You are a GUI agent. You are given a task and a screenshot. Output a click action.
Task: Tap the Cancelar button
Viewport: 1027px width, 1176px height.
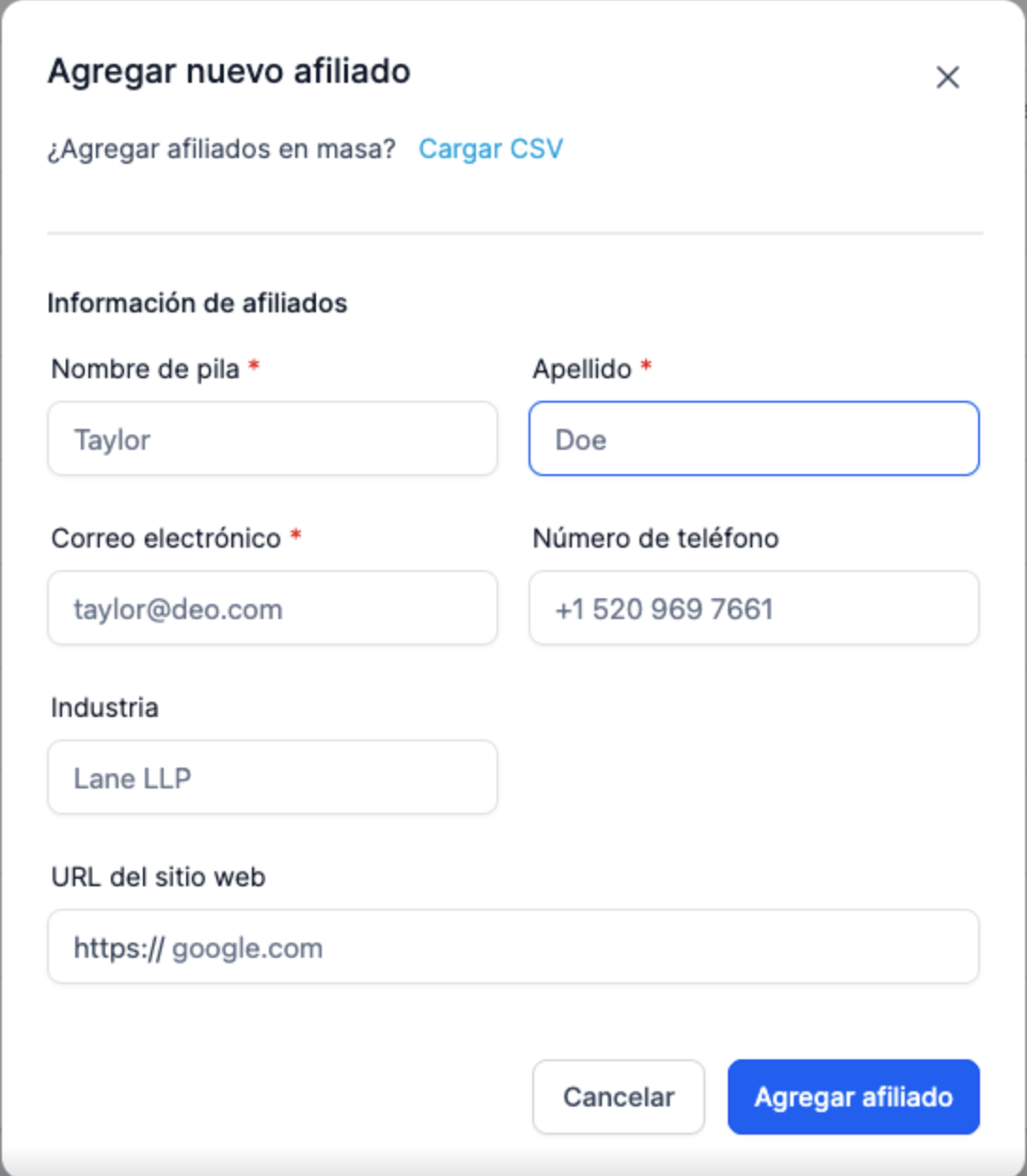[x=618, y=1097]
